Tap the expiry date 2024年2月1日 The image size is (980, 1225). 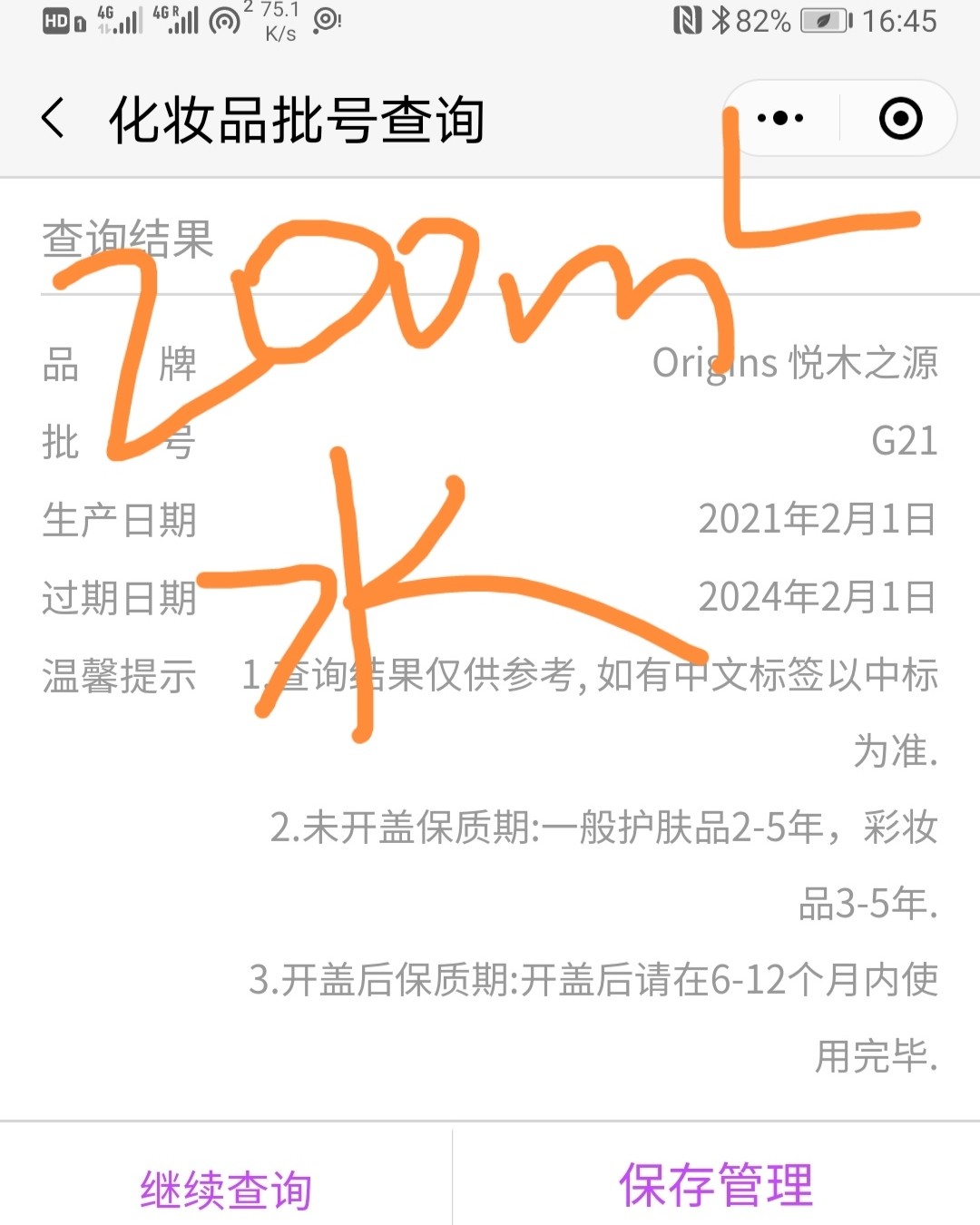coord(818,599)
